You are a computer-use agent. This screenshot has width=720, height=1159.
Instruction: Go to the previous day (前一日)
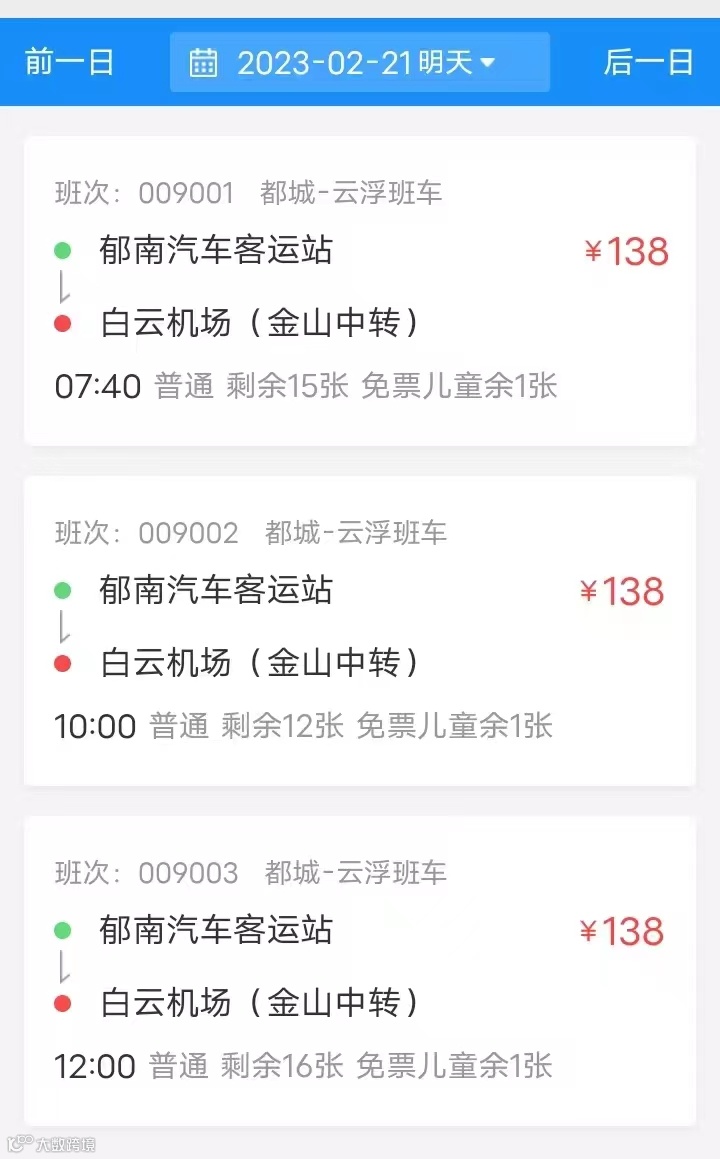coord(69,62)
